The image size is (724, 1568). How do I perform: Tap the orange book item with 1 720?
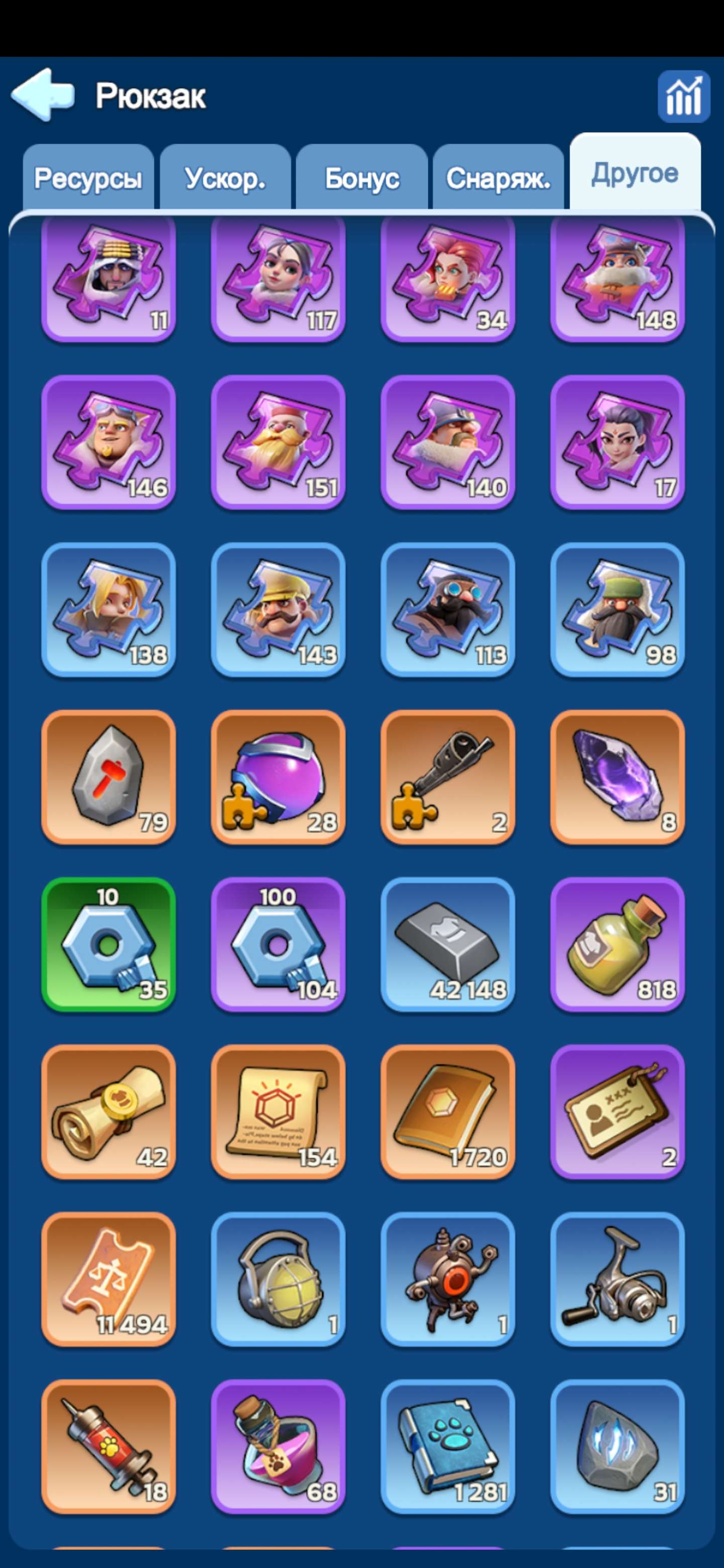(x=447, y=1112)
